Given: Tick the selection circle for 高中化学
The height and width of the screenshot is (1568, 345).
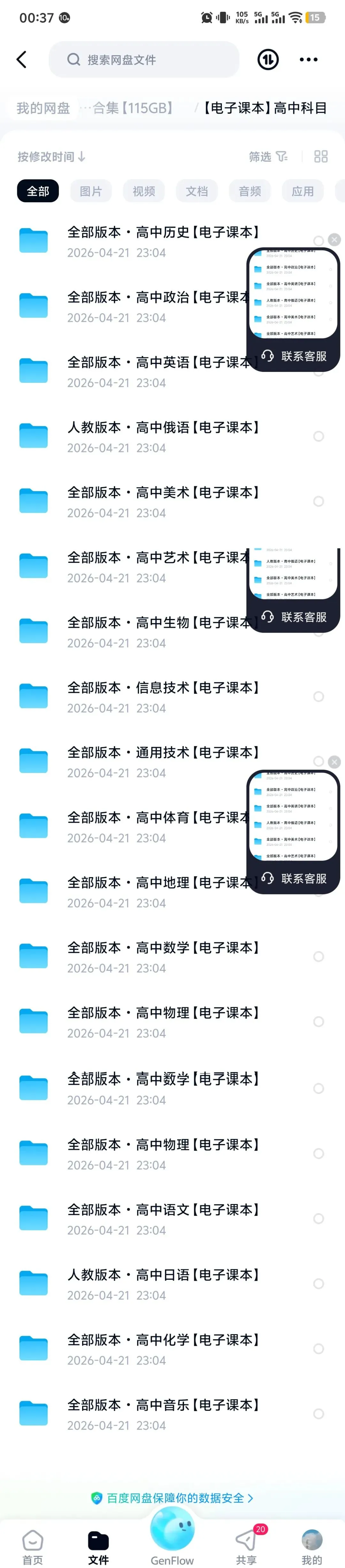Looking at the screenshot, I should tap(318, 1349).
